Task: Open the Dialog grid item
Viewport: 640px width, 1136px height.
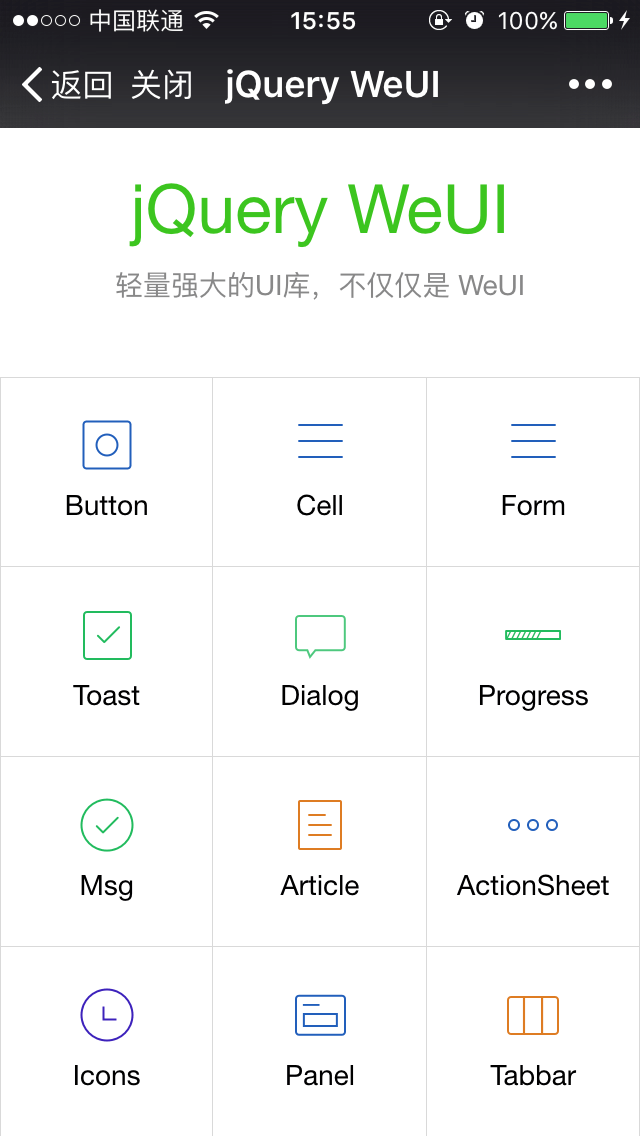Action: click(x=320, y=661)
